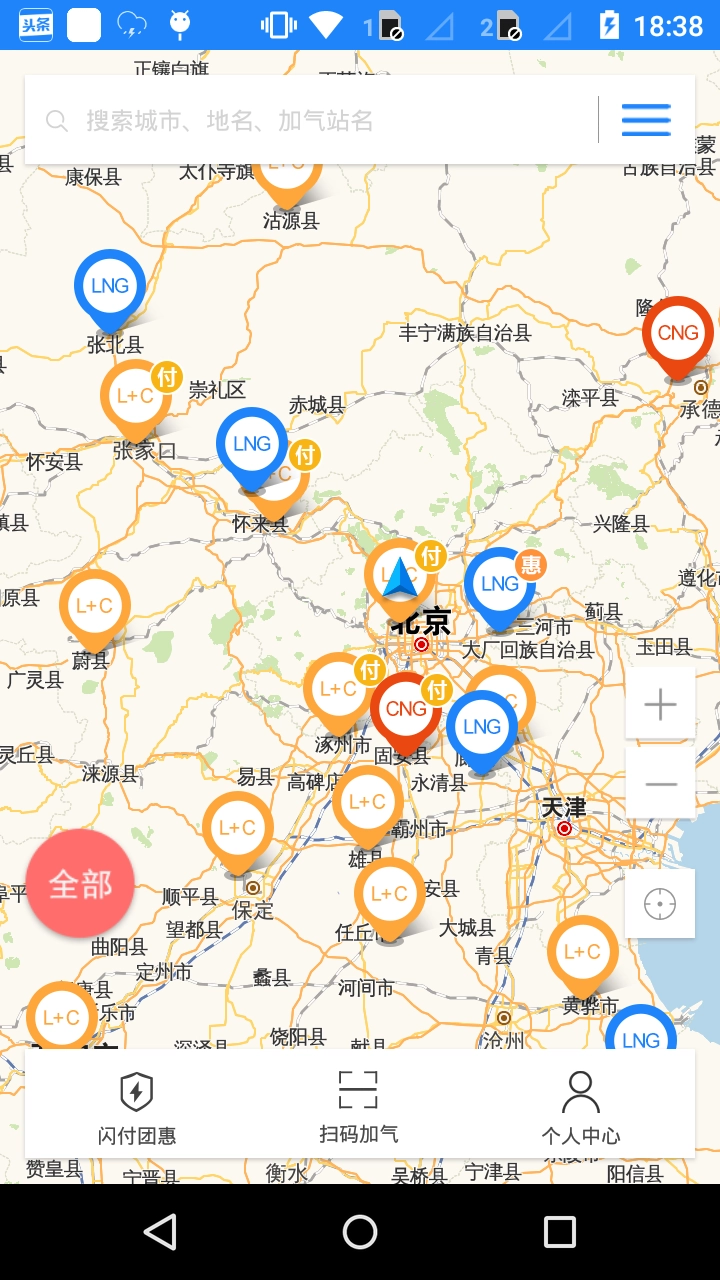Select the LNG station marker near 张北县
720x1280 pixels.
110,285
